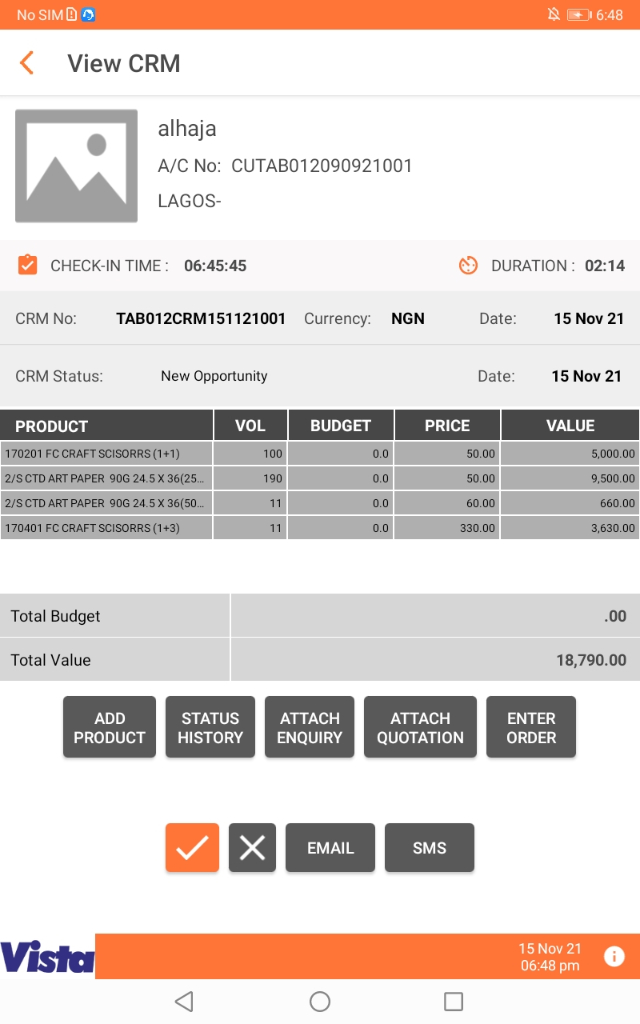This screenshot has height=1024, width=640.
Task: Tap the system home button
Action: tap(320, 1001)
